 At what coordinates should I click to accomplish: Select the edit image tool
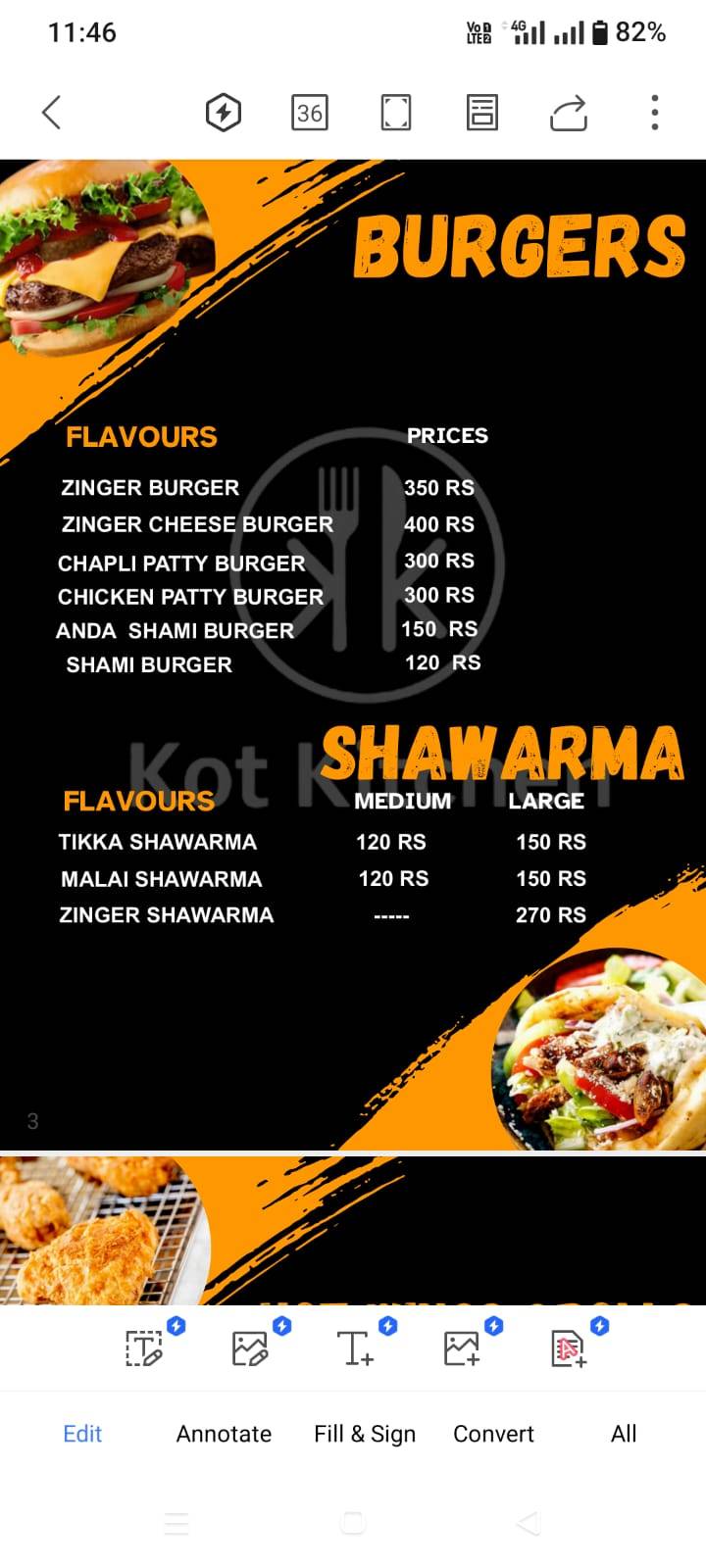tap(250, 1348)
